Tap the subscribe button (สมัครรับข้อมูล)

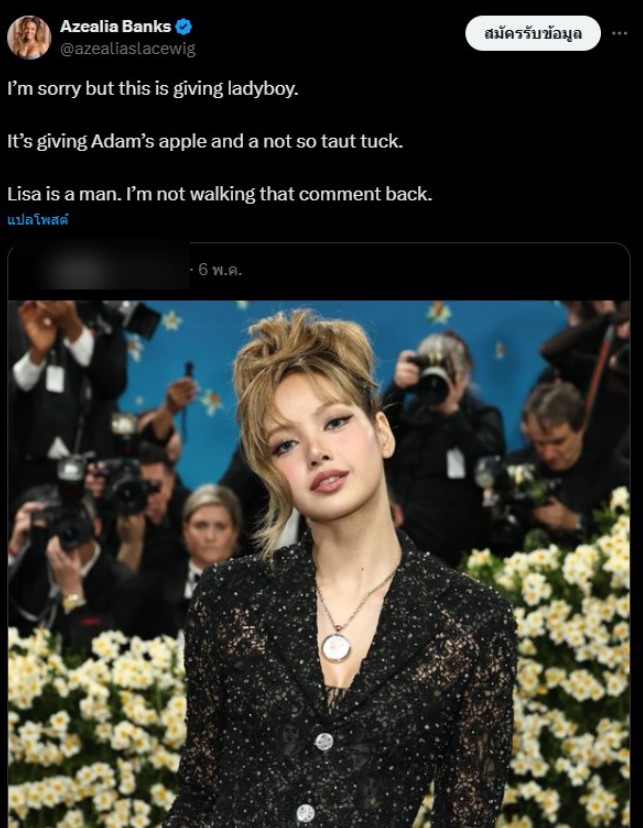tap(532, 34)
